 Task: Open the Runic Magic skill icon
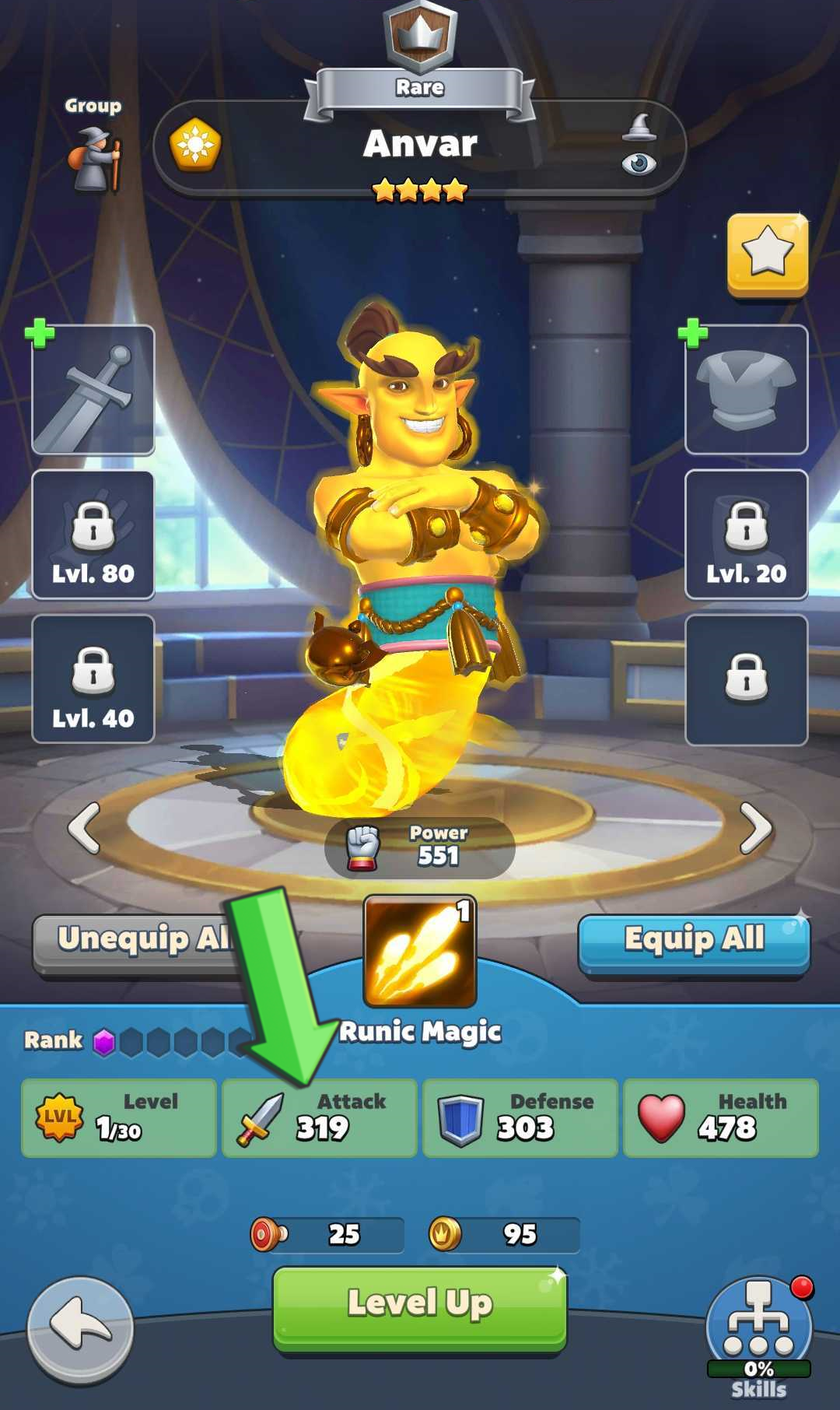(x=420, y=952)
